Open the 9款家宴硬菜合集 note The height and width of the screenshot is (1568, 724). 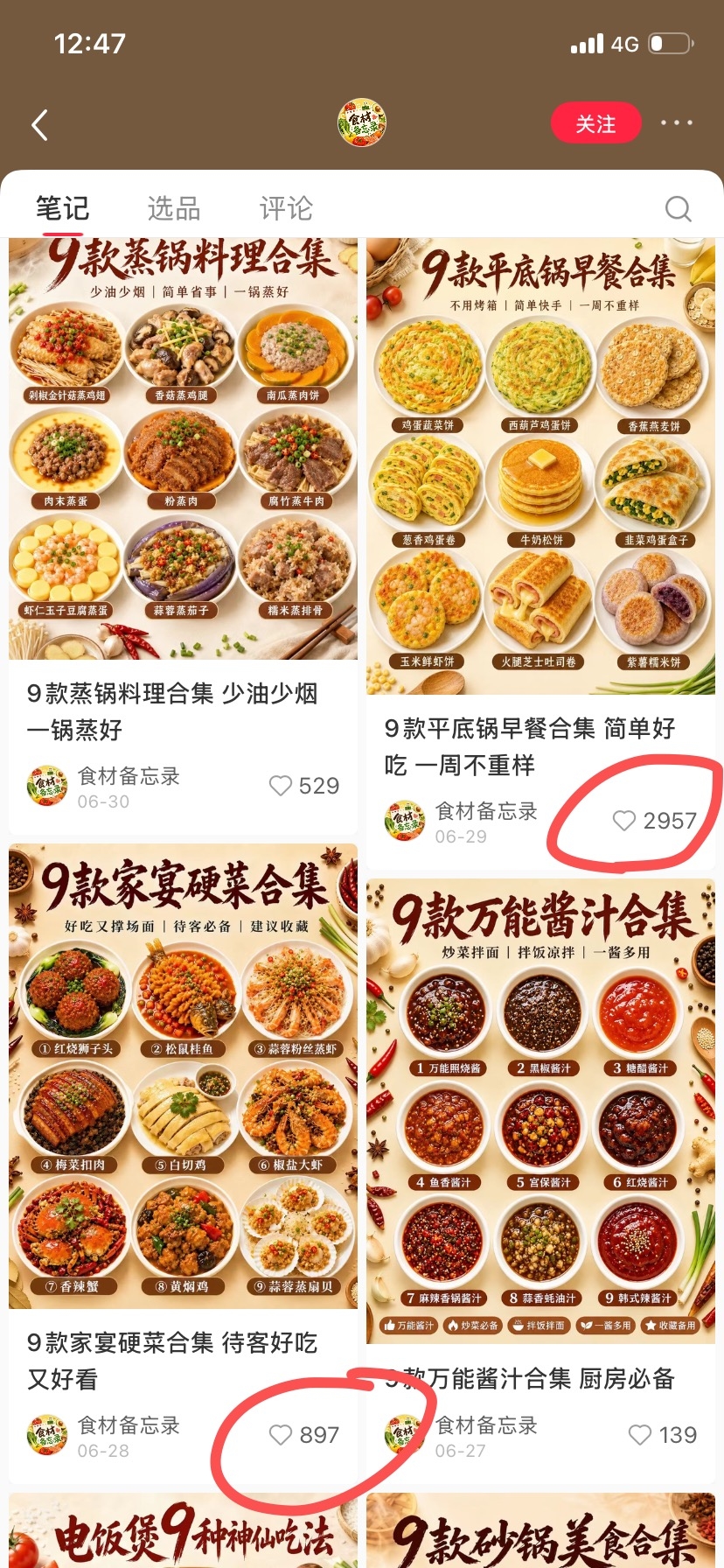pyautogui.click(x=183, y=1076)
